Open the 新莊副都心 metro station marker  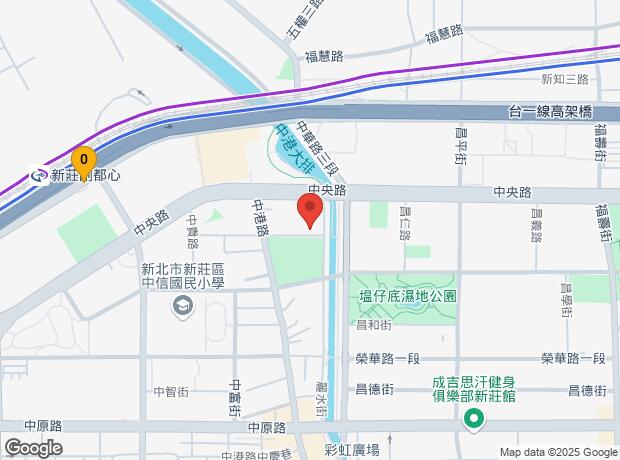(40, 175)
